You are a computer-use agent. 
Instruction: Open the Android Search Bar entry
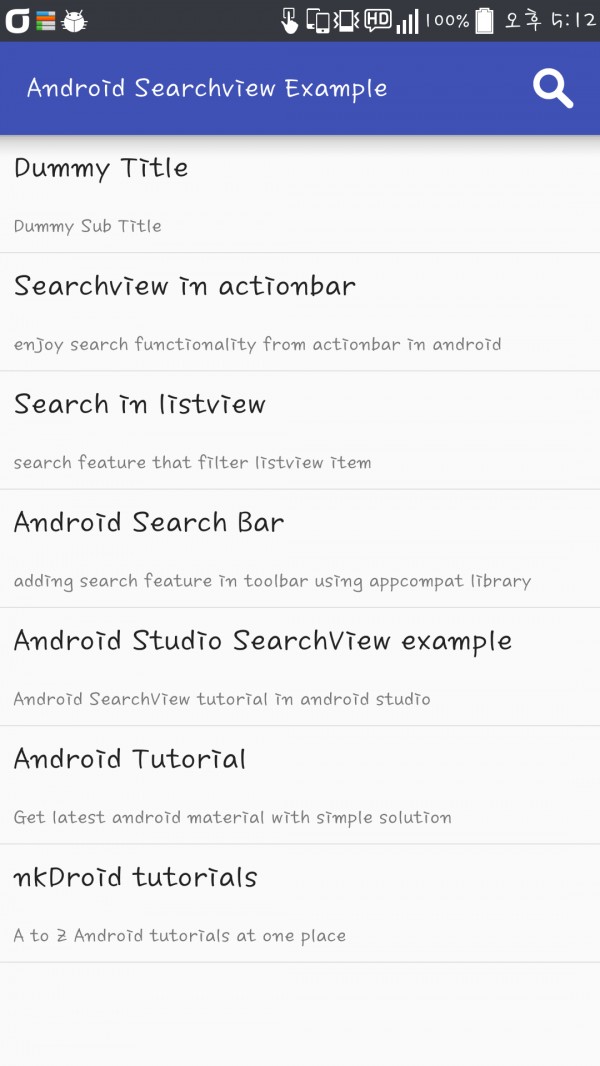[300, 549]
